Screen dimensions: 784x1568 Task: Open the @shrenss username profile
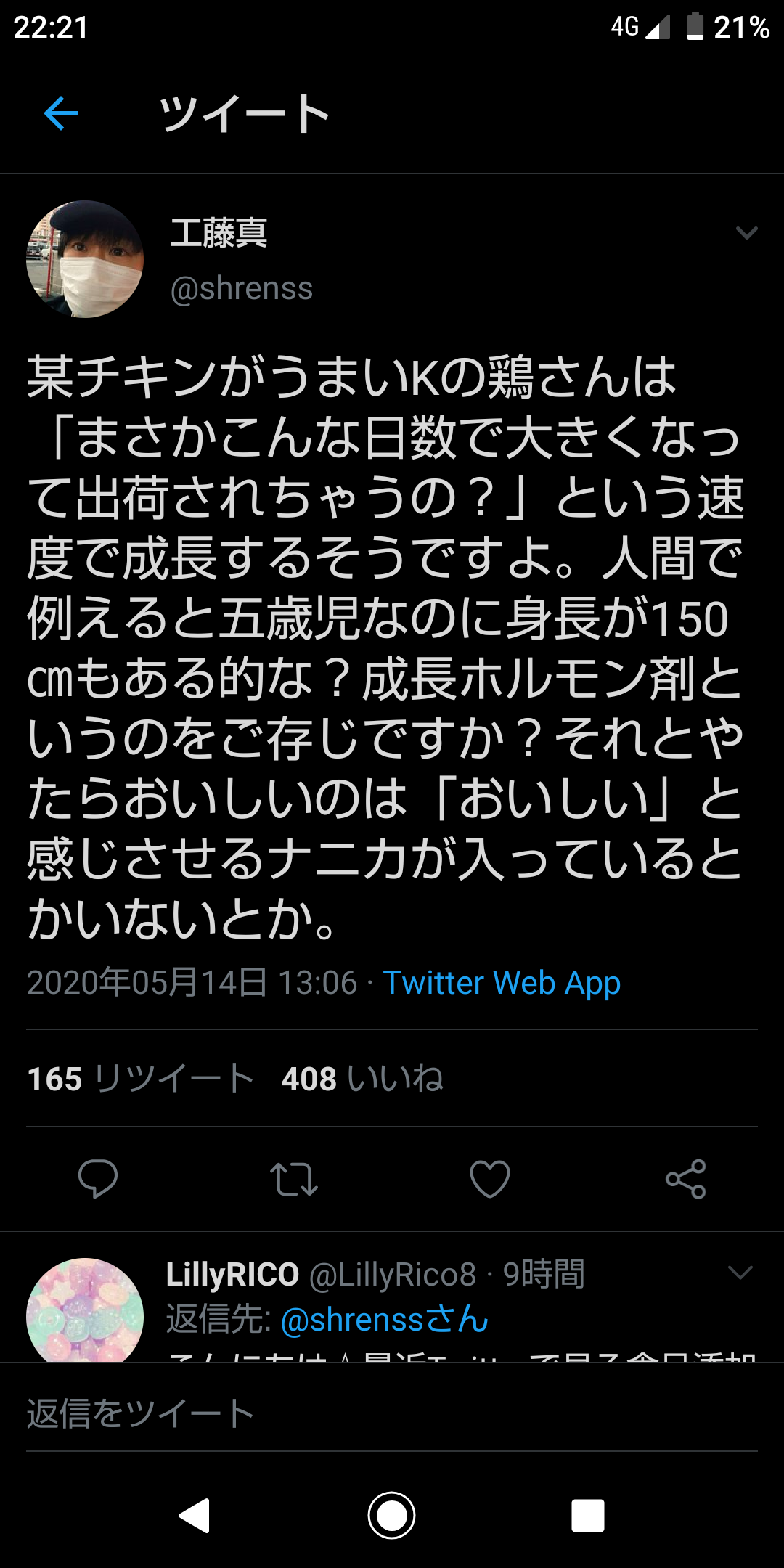tap(241, 289)
